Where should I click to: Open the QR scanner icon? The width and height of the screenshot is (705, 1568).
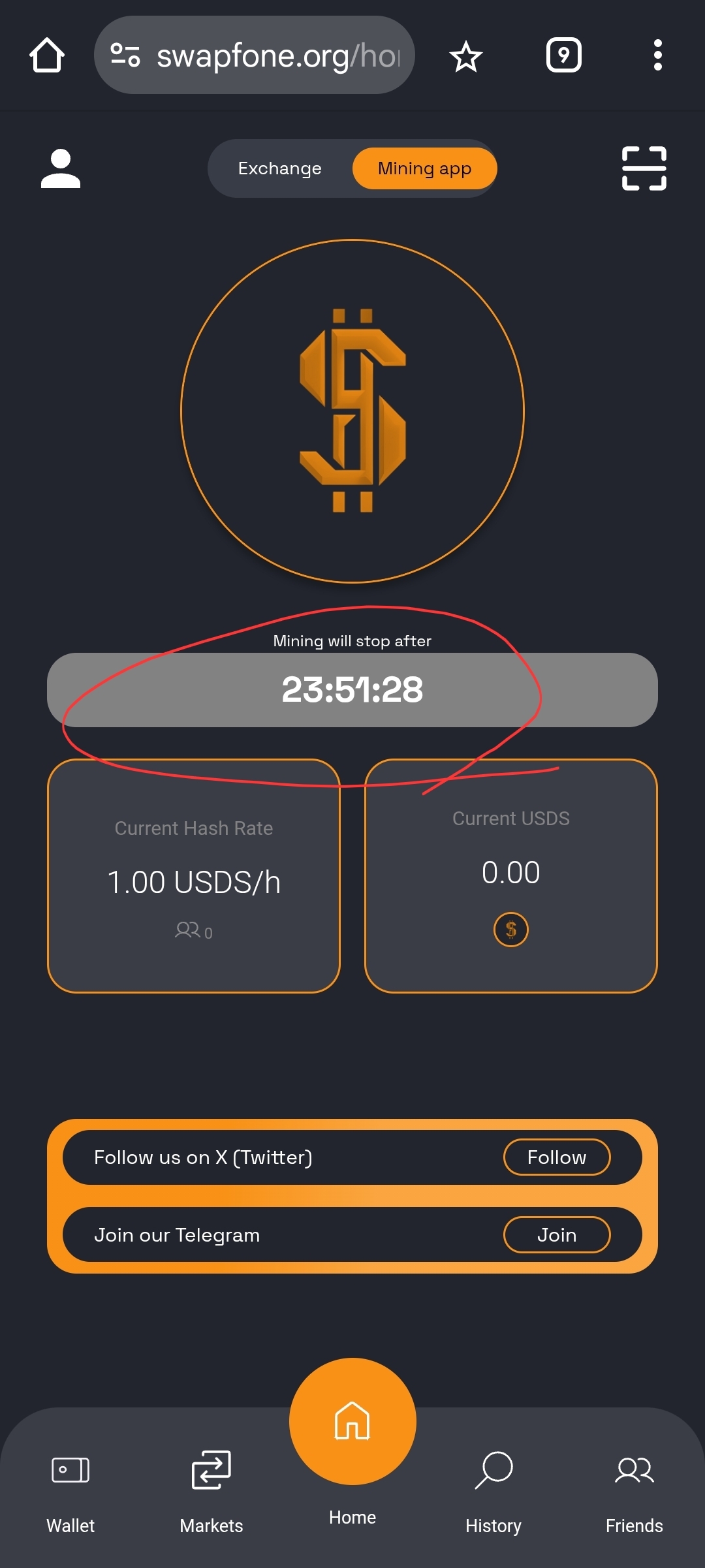point(644,168)
